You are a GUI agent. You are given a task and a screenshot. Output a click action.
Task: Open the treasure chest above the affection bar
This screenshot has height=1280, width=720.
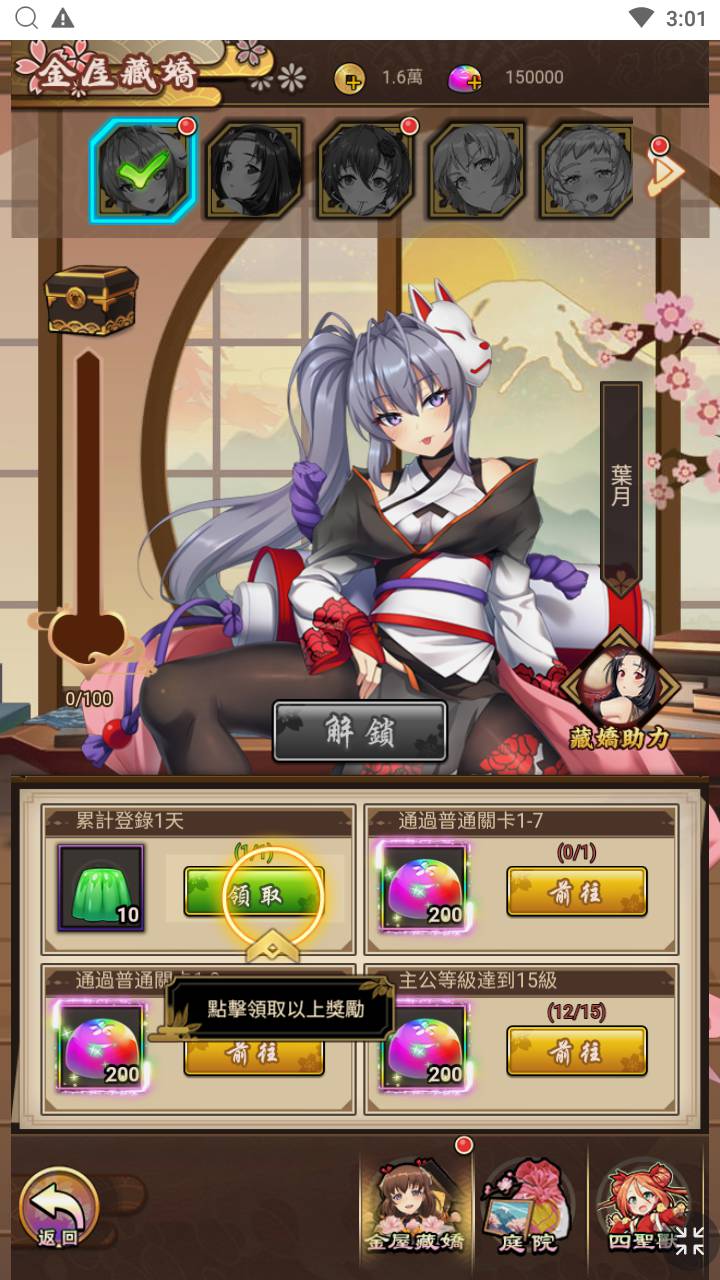90,298
